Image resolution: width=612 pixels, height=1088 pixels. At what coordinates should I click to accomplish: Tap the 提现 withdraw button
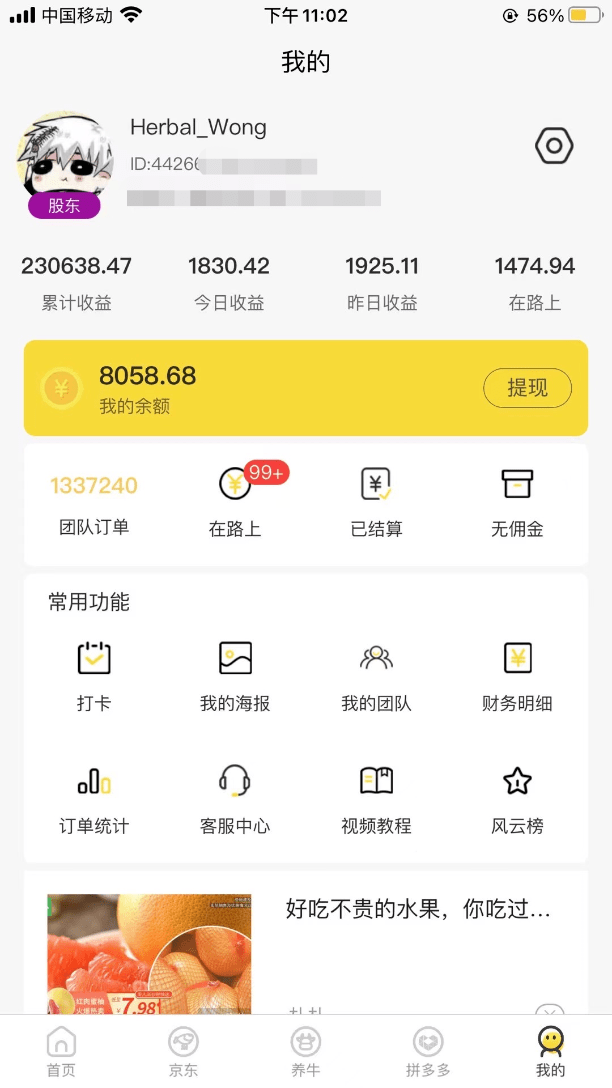point(527,388)
